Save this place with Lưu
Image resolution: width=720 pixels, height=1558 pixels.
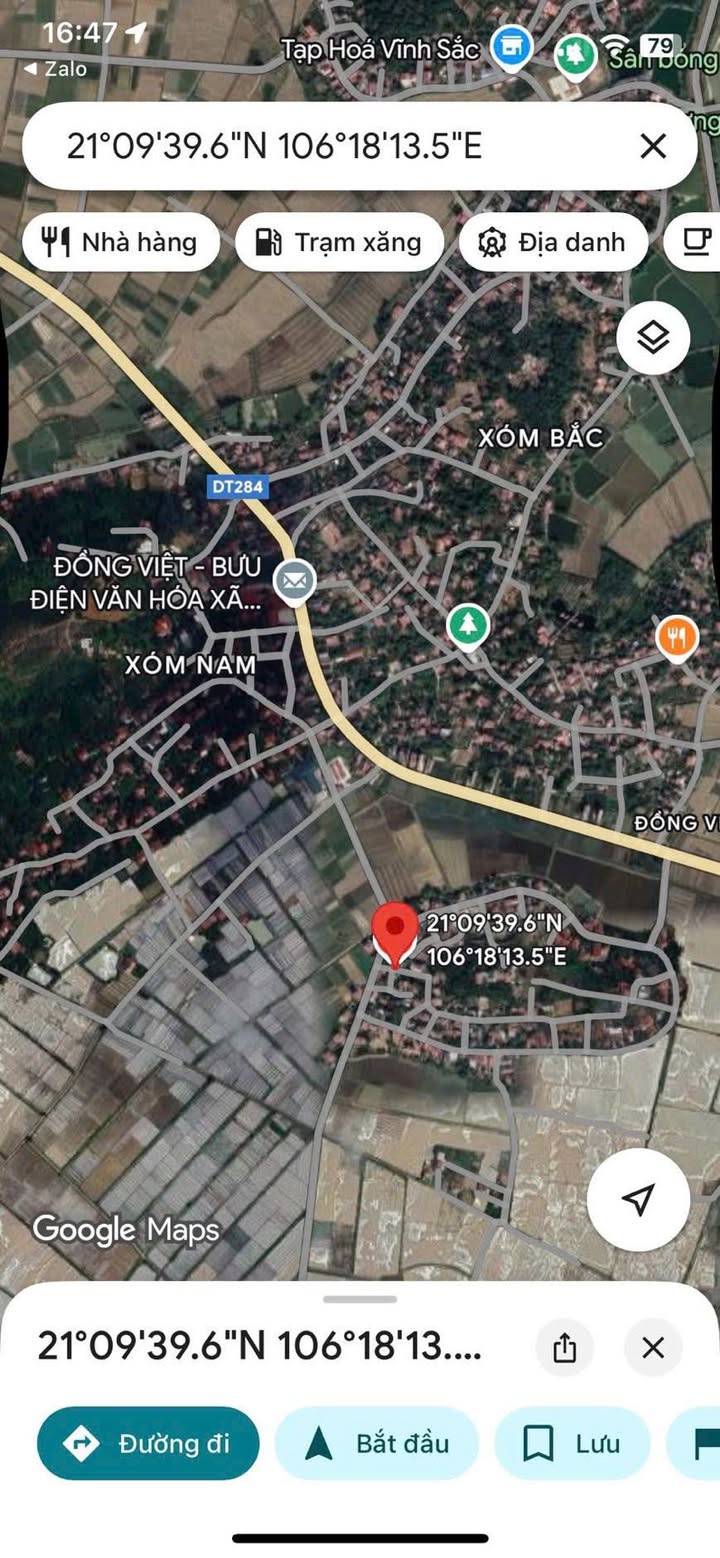point(573,1443)
